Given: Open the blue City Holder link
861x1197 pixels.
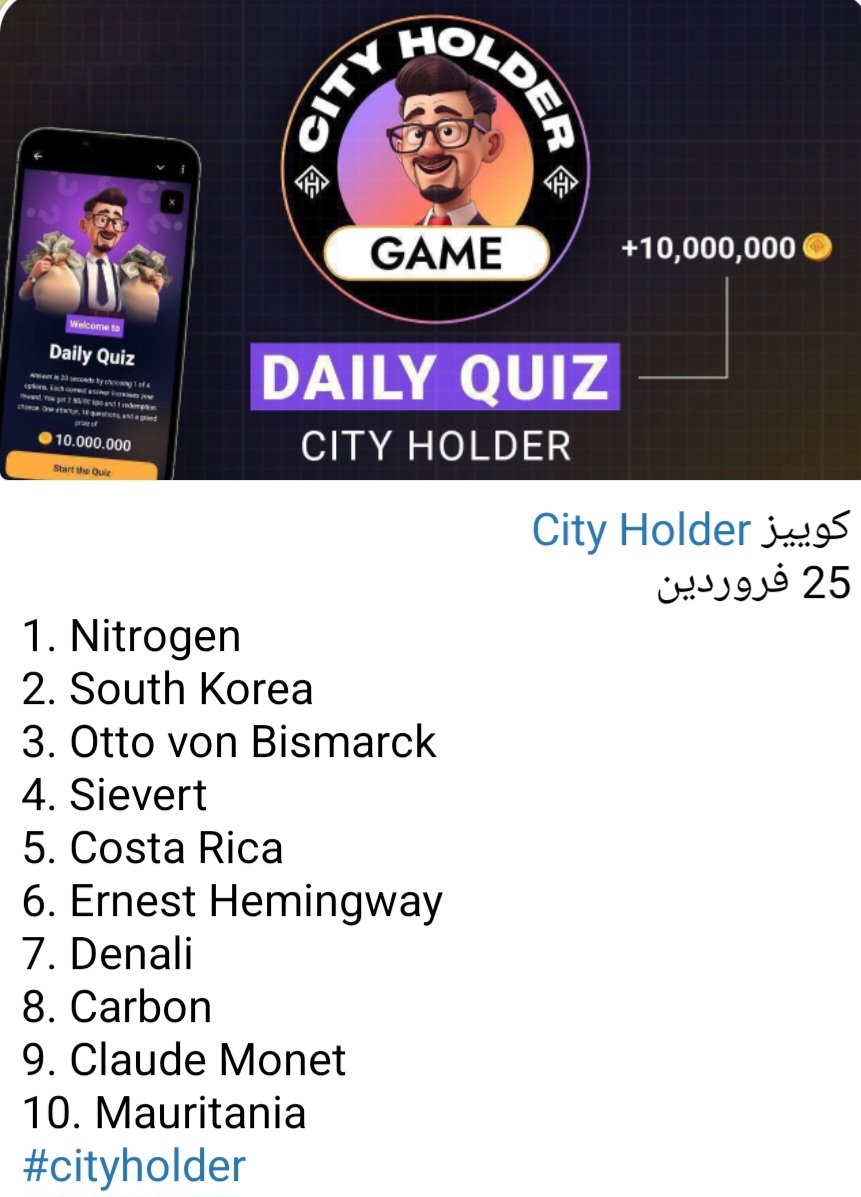Looking at the screenshot, I should [x=640, y=530].
